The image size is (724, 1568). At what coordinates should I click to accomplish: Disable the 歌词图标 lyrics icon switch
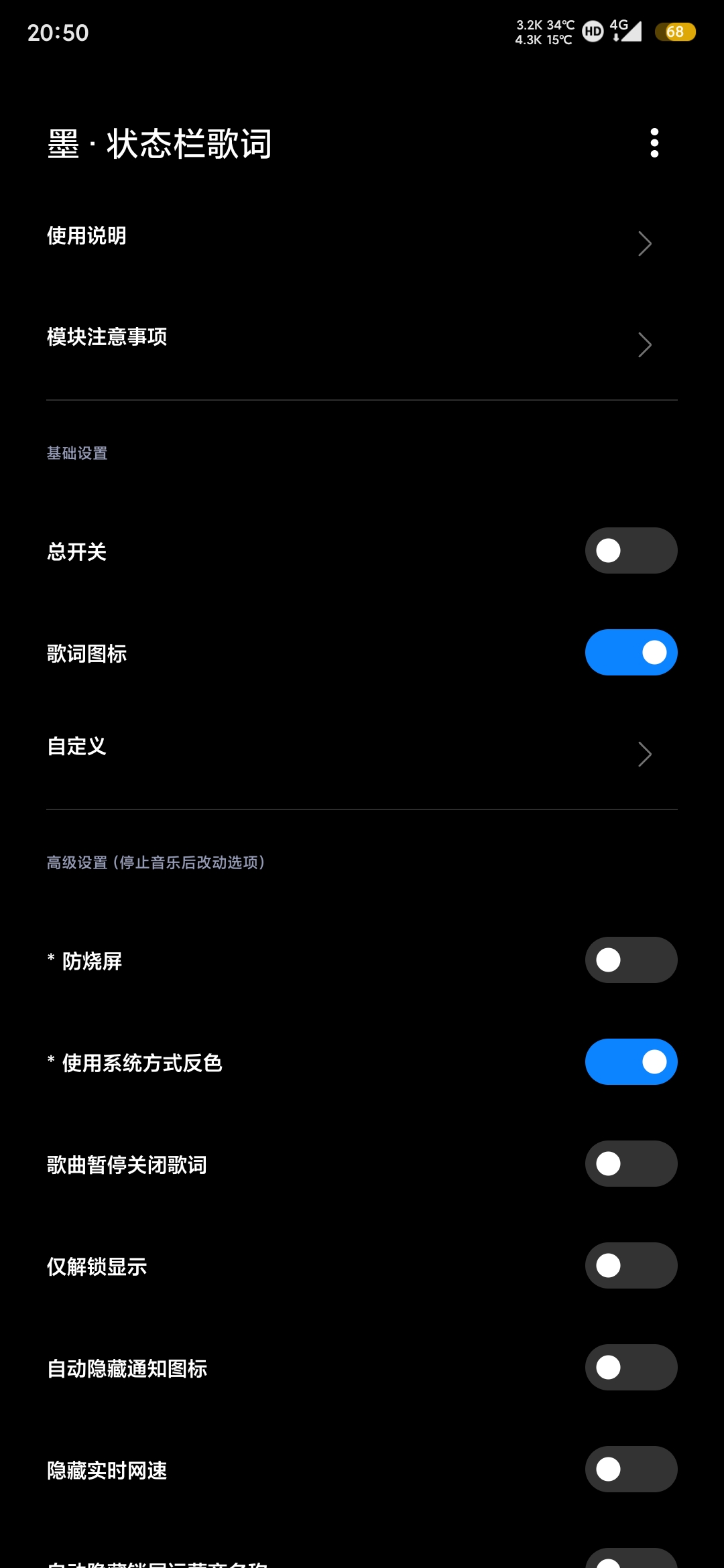(631, 651)
